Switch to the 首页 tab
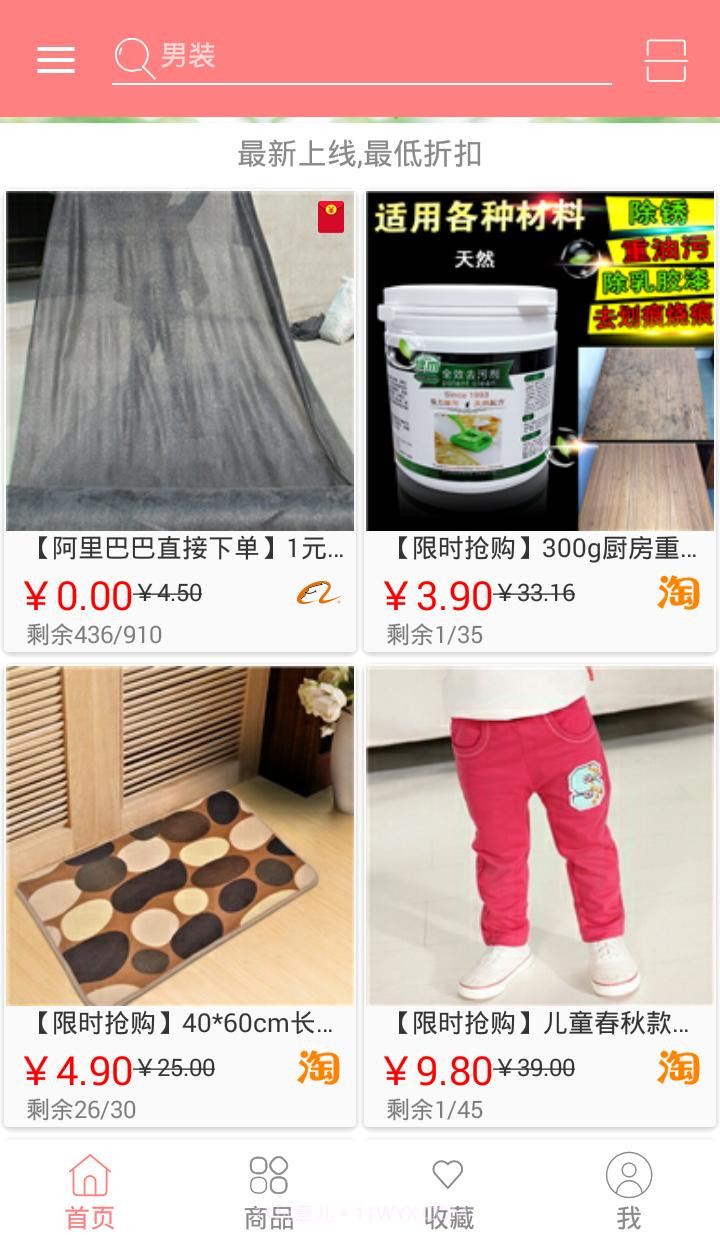Image resolution: width=720 pixels, height=1235 pixels. (x=90, y=1191)
